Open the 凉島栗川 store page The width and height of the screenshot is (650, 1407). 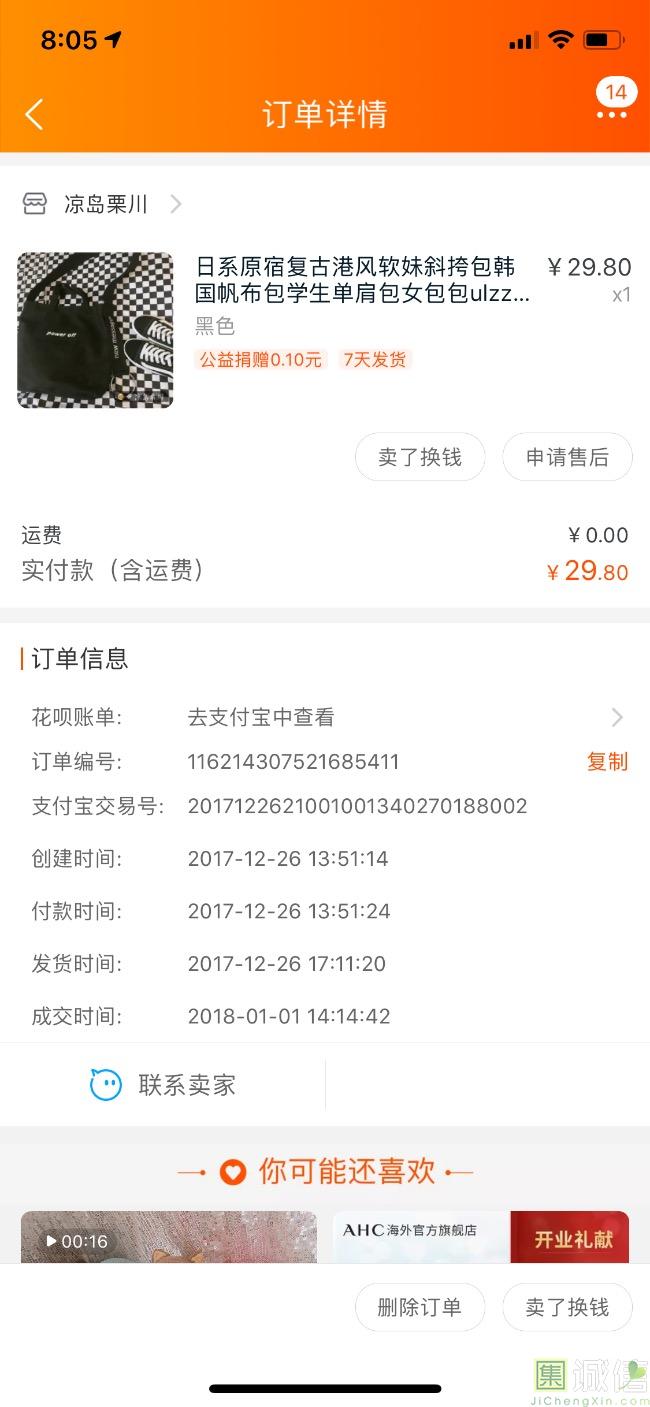click(104, 204)
